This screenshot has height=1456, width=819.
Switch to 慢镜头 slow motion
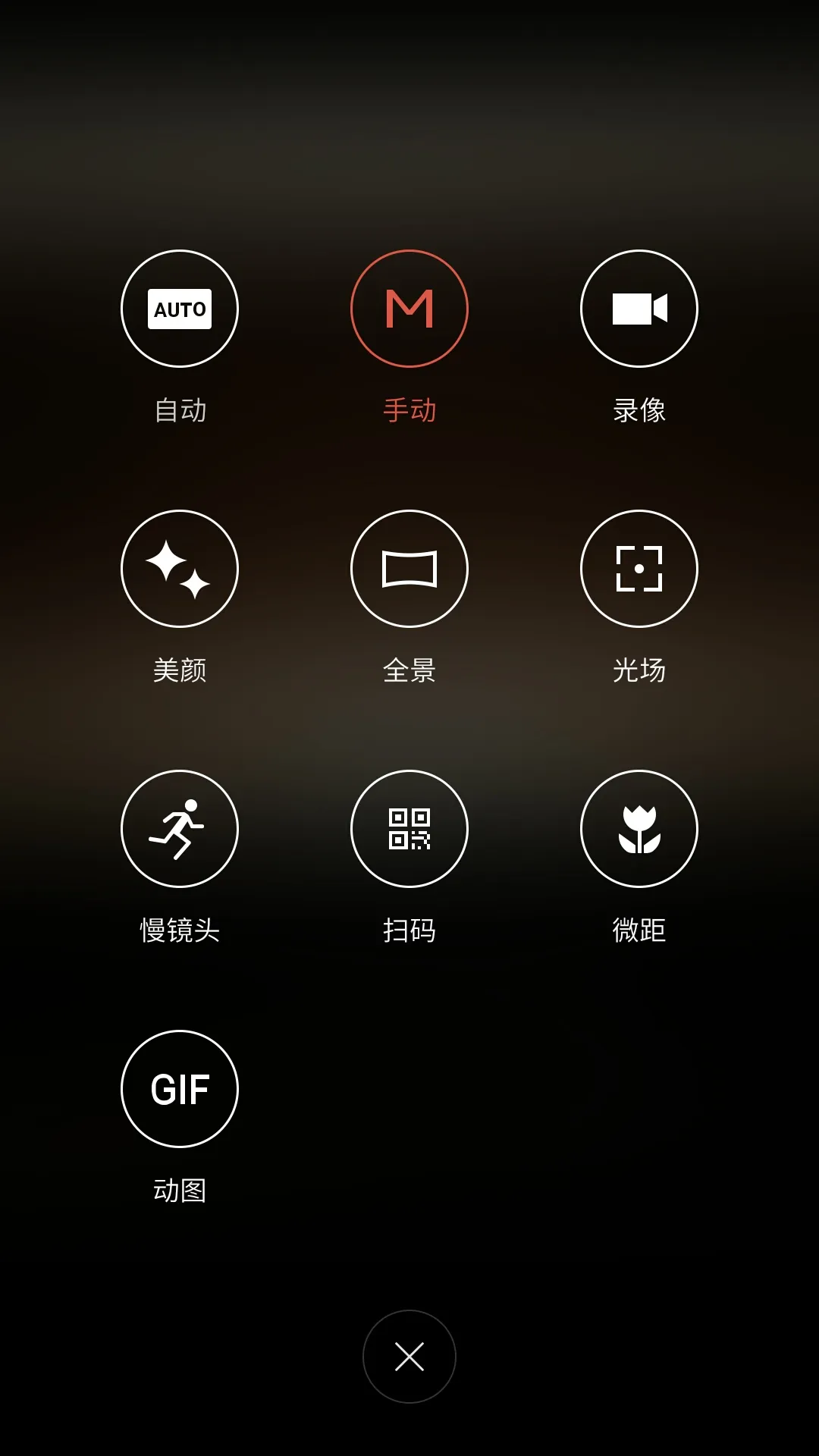click(180, 829)
